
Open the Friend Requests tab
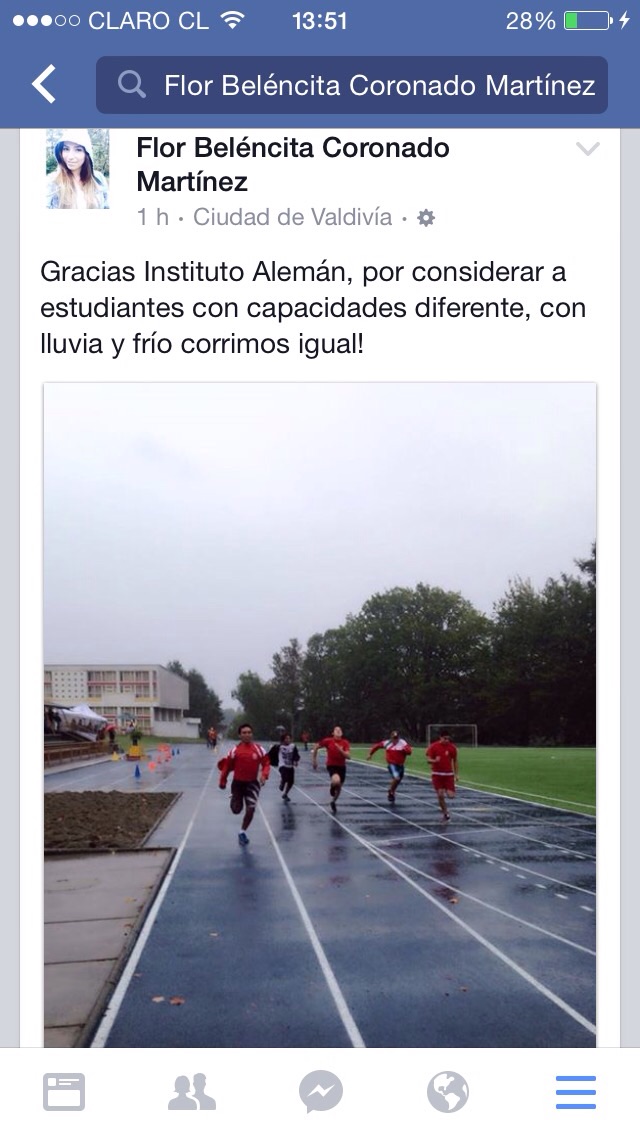[x=192, y=1092]
